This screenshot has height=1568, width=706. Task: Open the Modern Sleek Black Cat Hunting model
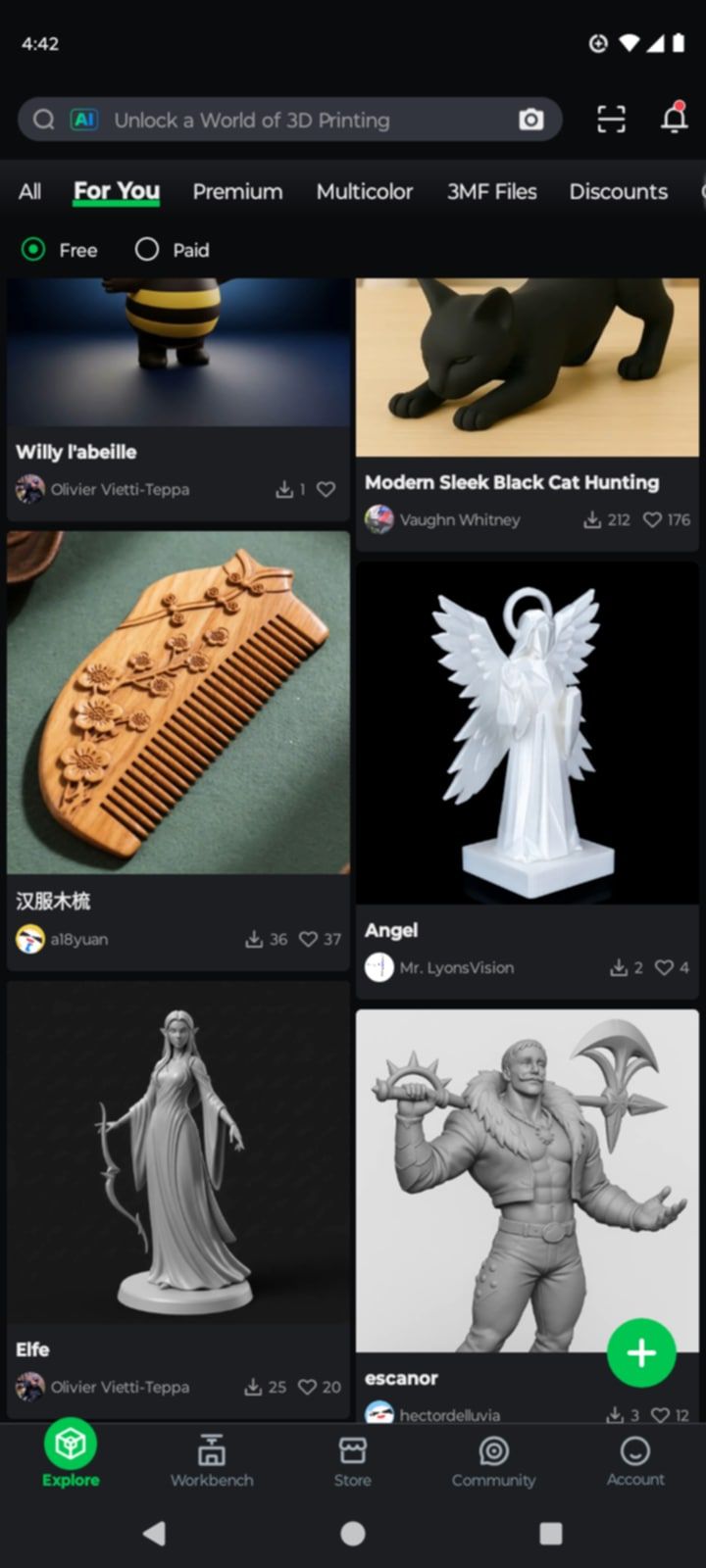click(527, 372)
